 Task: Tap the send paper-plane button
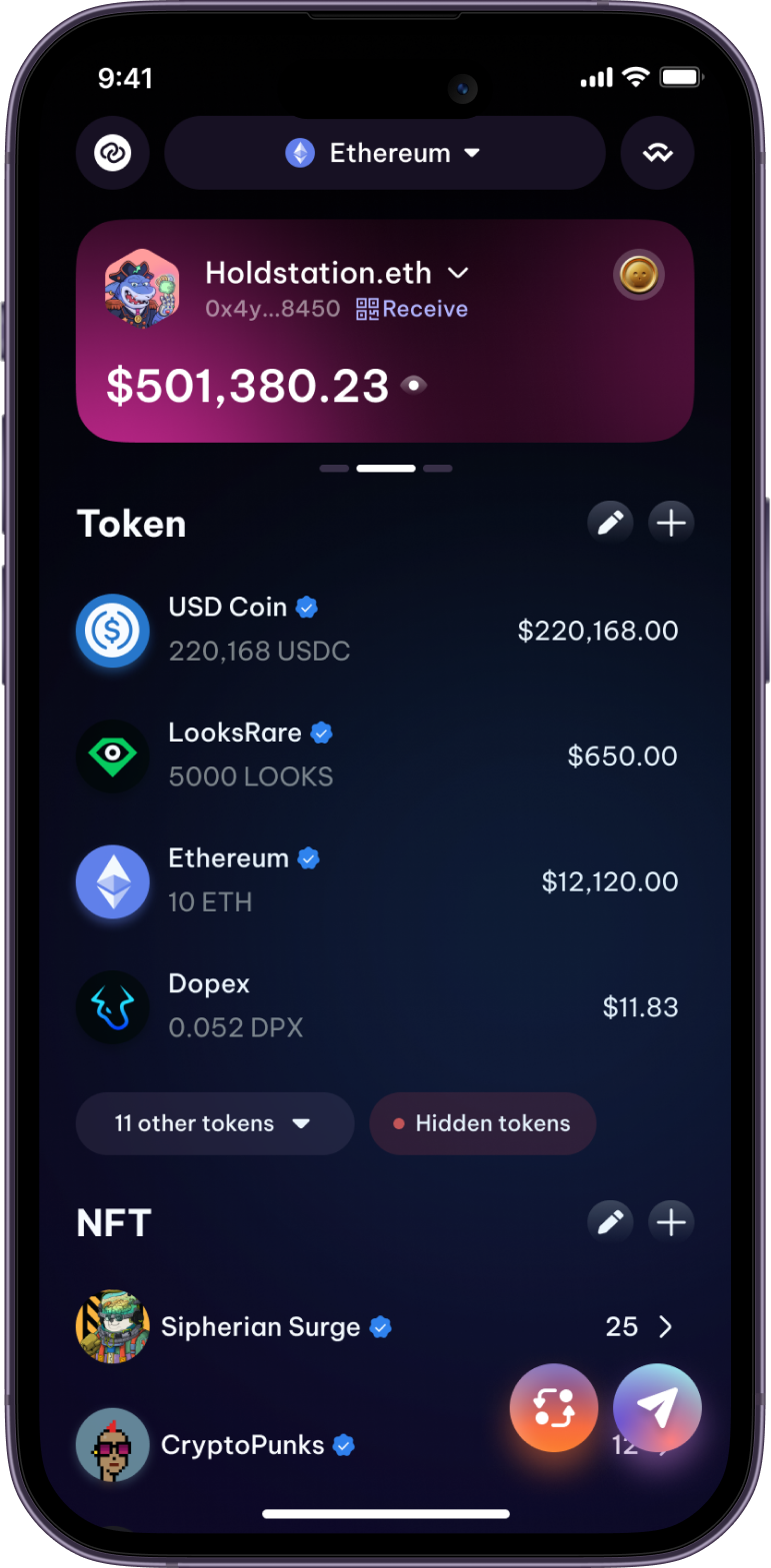pyautogui.click(x=657, y=1407)
